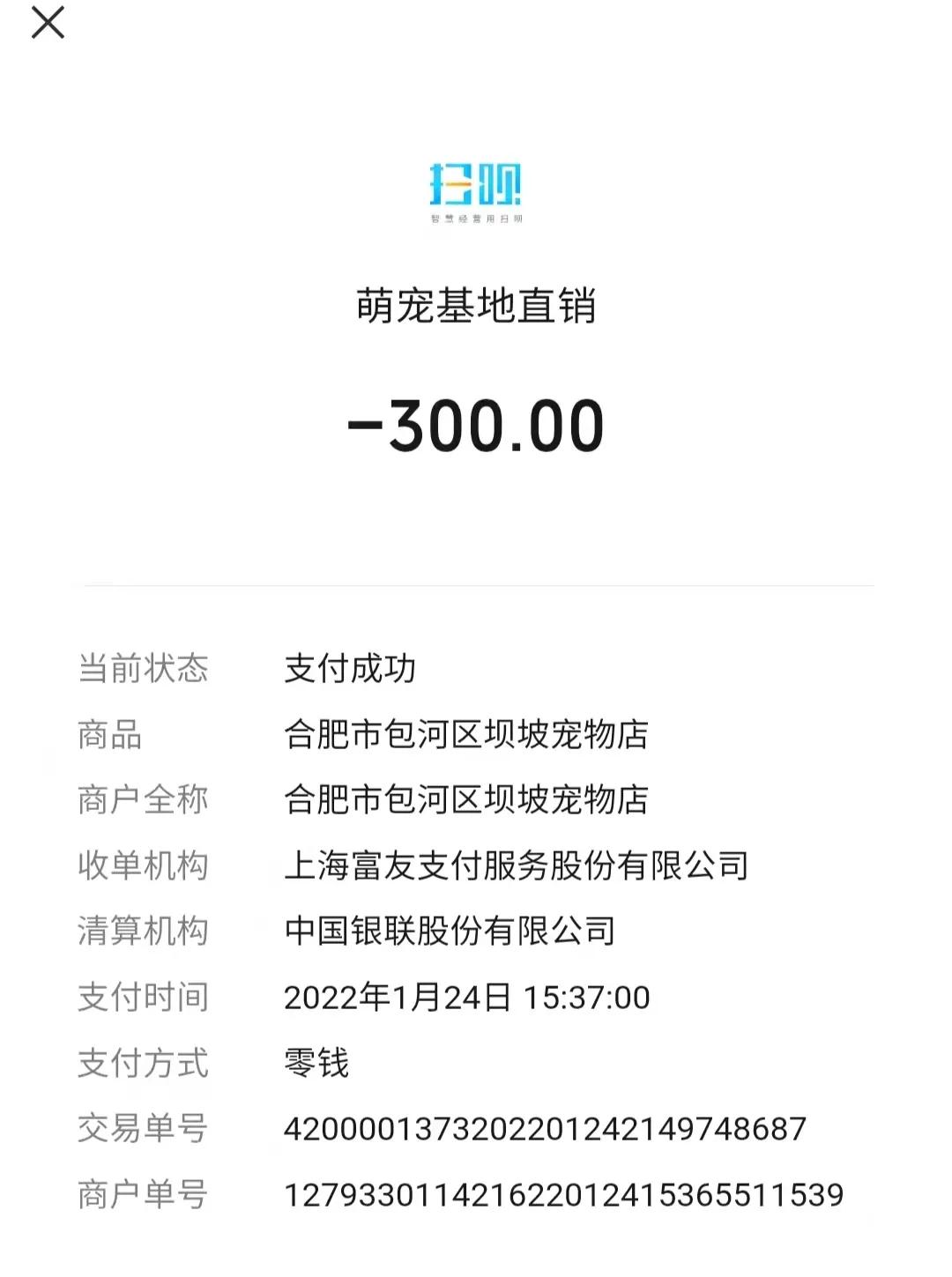952x1277 pixels.
Task: Select the 智慧经营用扫呗 slogan under logo
Action: tap(476, 219)
